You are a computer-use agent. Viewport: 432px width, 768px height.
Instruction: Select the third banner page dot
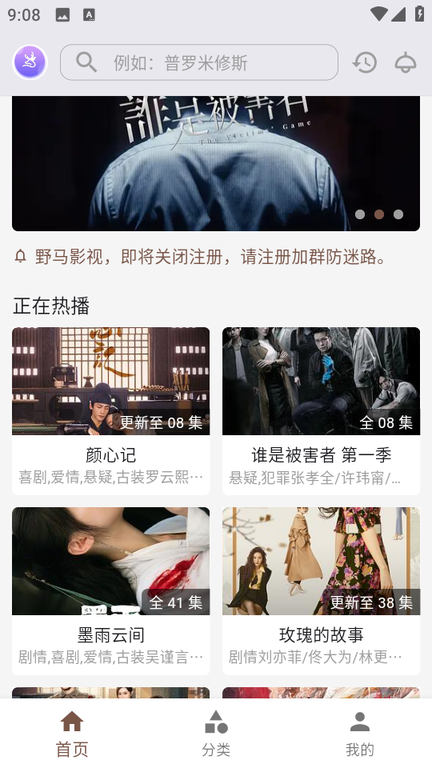(x=398, y=214)
